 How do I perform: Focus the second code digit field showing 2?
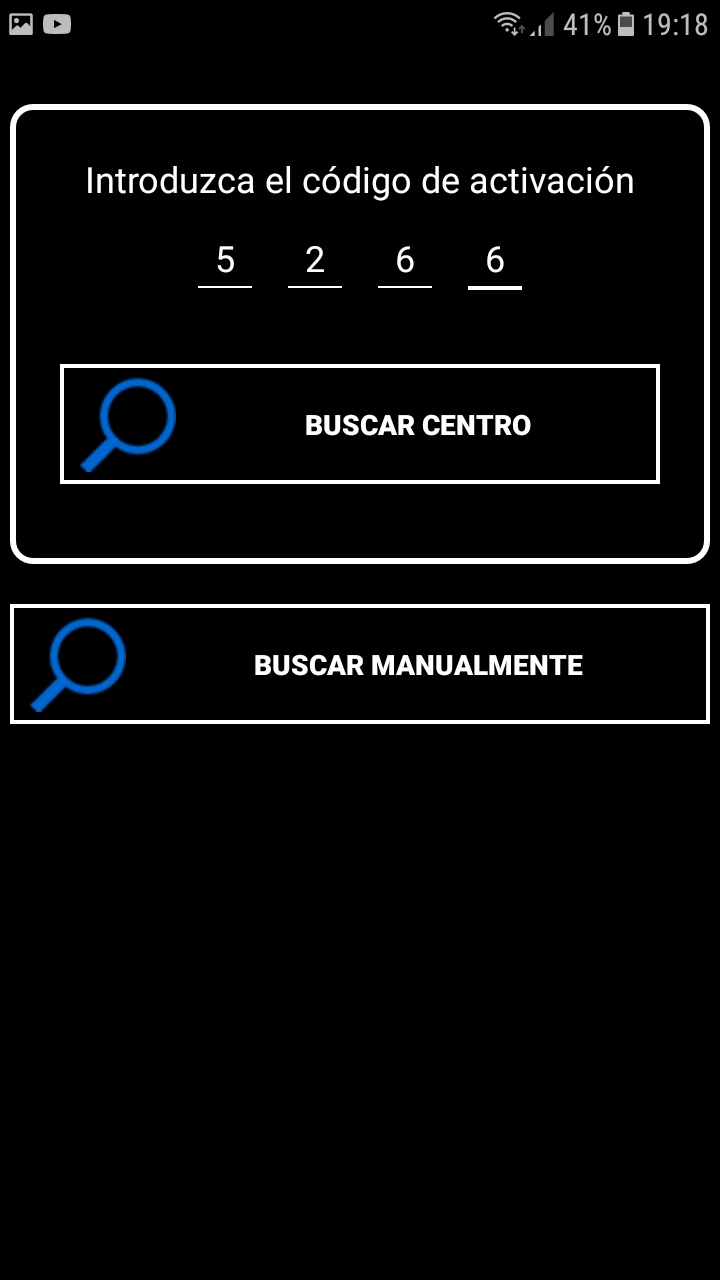(x=315, y=261)
